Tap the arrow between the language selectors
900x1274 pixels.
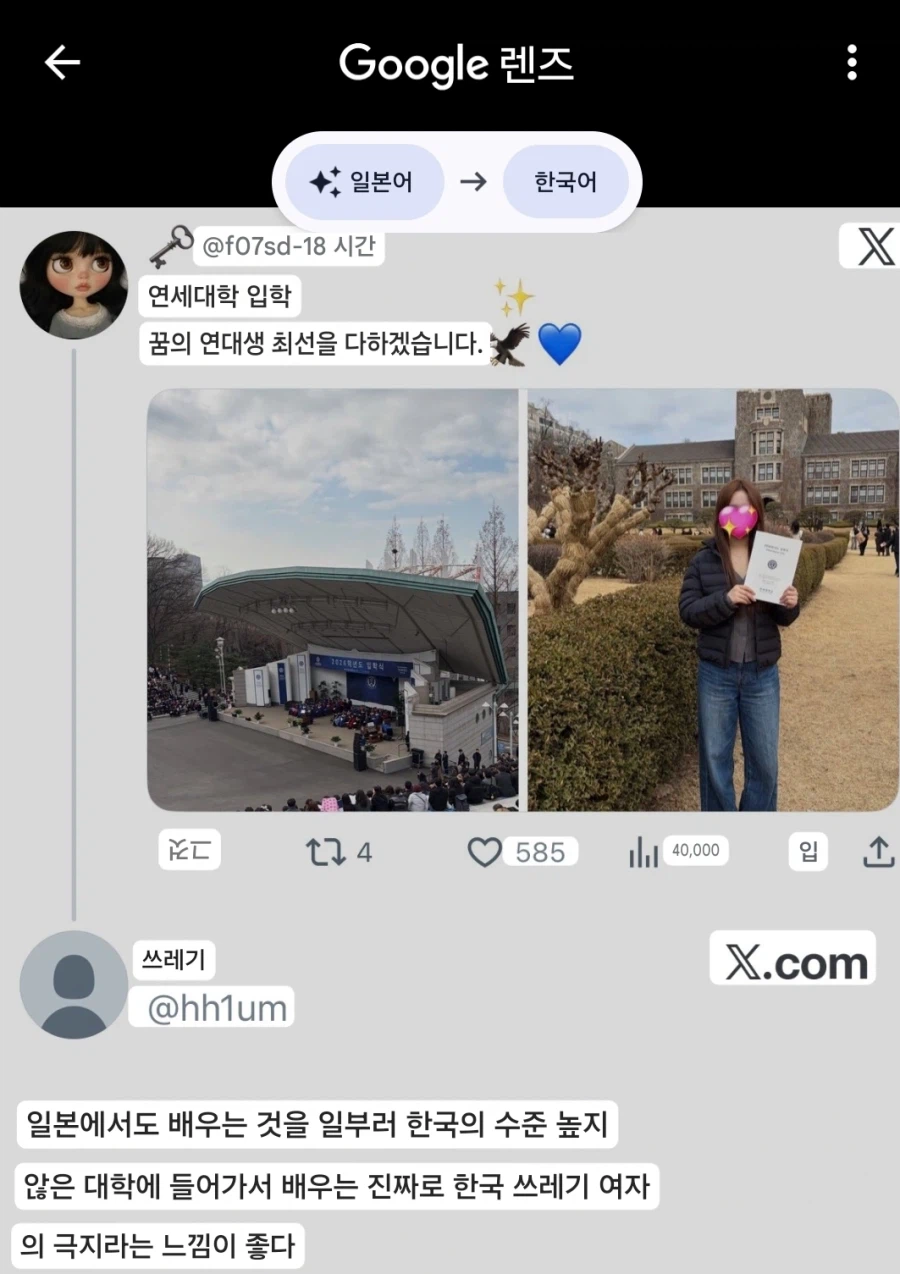click(473, 181)
